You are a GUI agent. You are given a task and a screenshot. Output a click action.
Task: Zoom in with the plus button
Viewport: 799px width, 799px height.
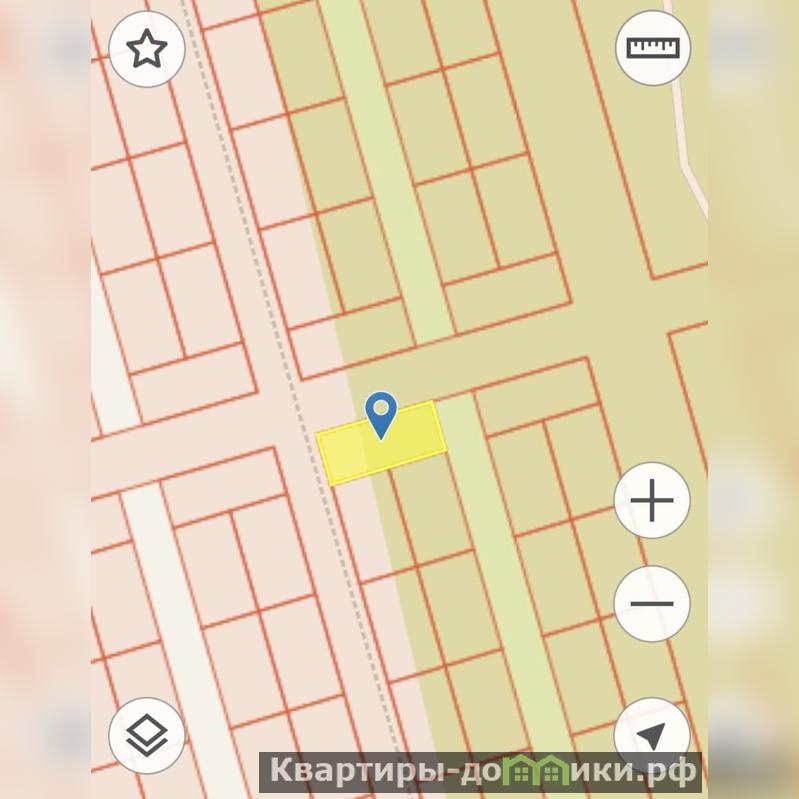coord(652,500)
